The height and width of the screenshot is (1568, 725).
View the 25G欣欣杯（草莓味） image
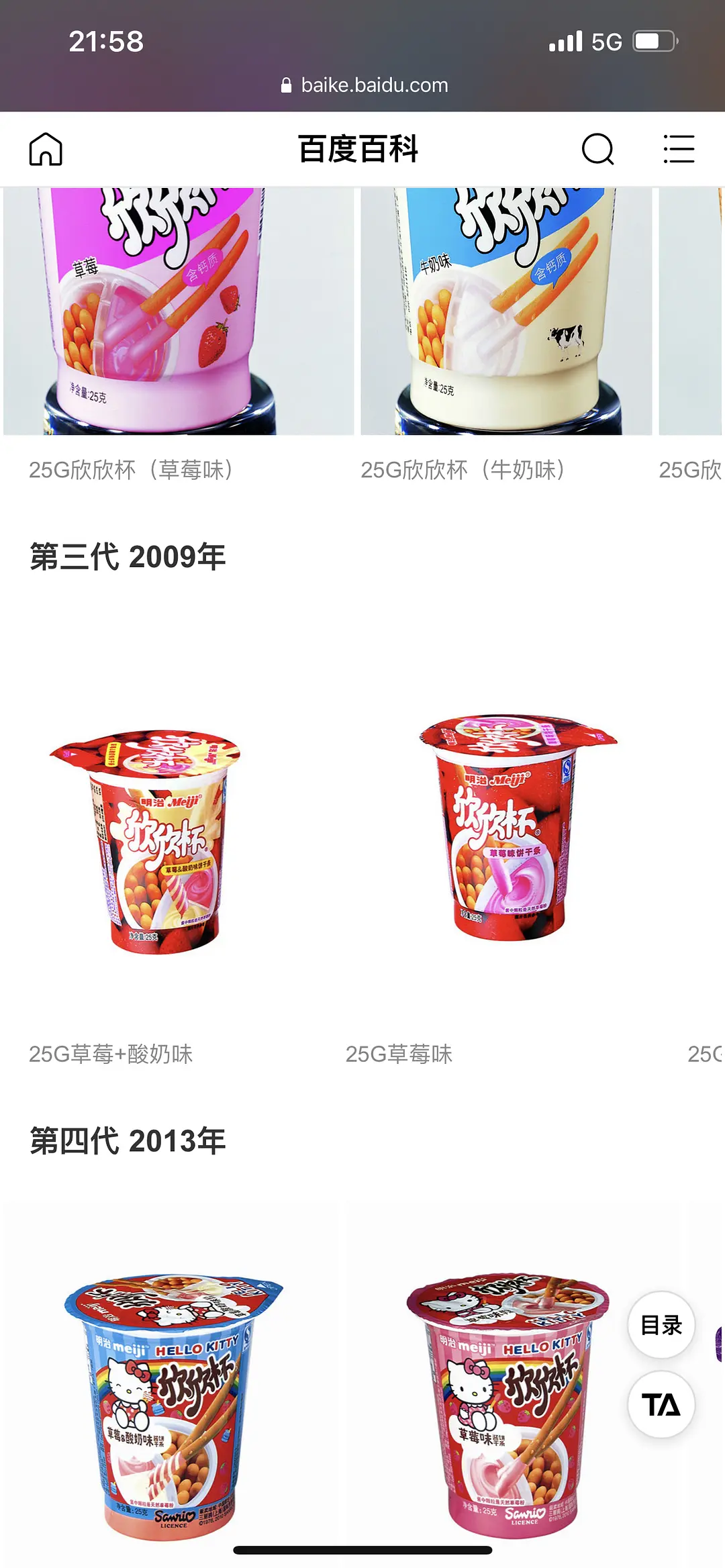click(x=179, y=311)
